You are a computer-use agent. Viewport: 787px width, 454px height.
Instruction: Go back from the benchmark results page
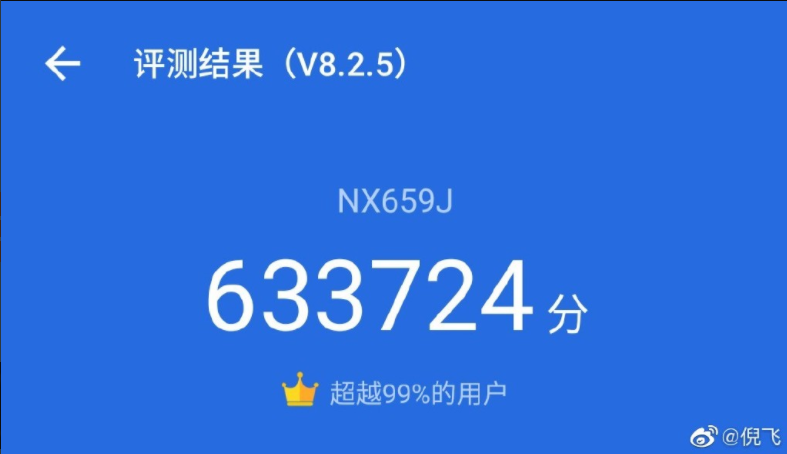tap(62, 65)
